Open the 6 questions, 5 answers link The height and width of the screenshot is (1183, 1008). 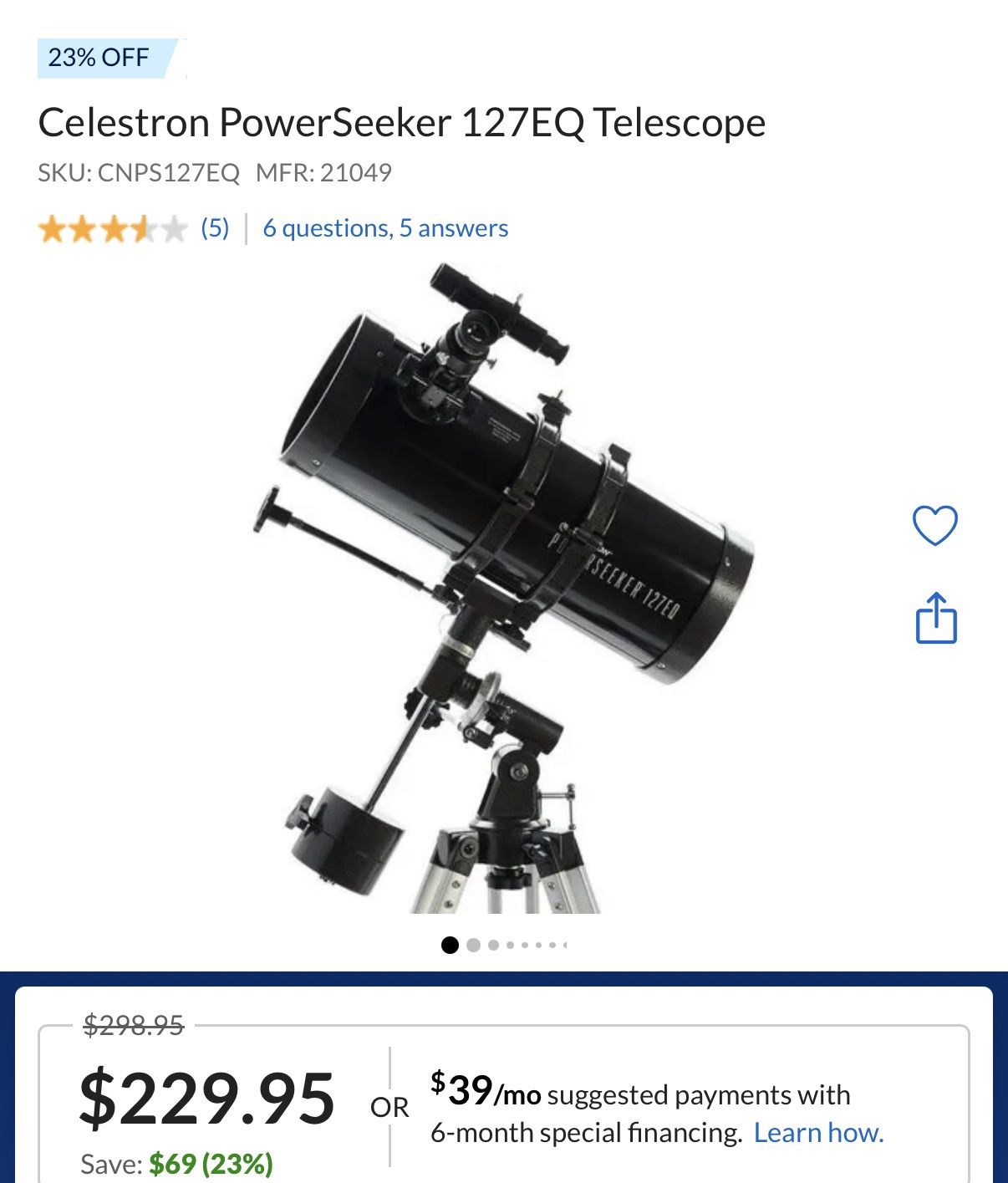tap(384, 227)
